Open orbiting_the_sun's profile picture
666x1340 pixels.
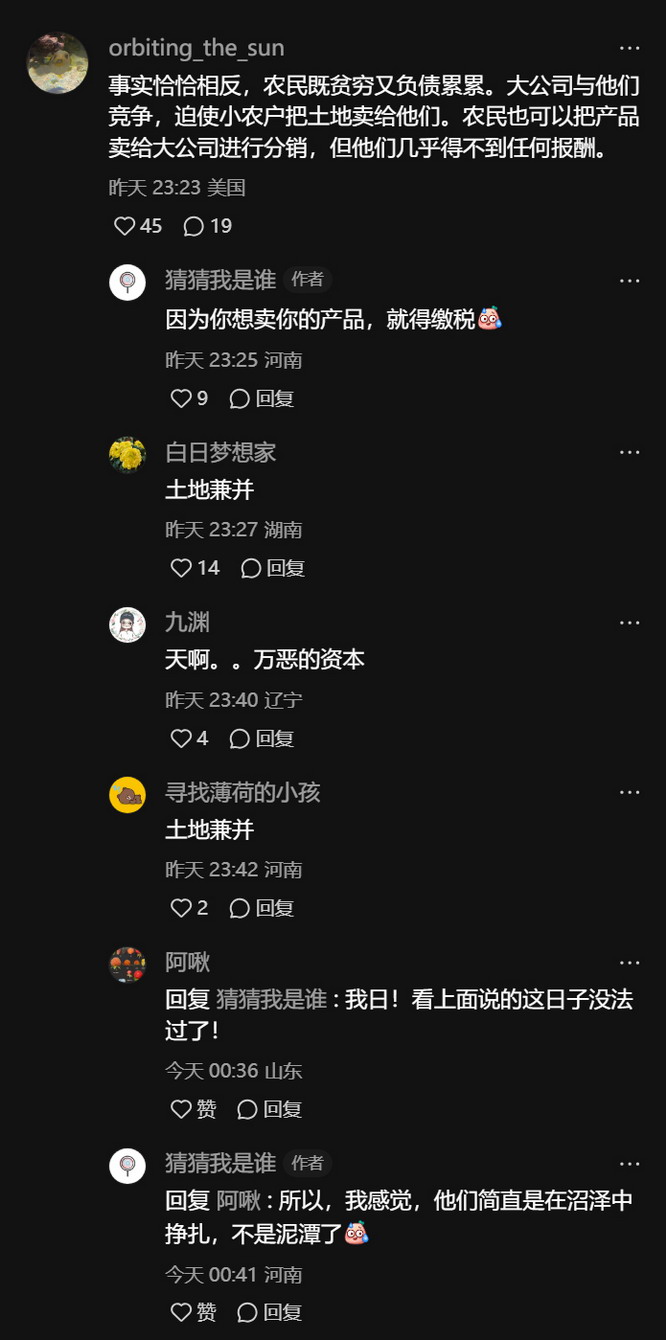click(57, 63)
